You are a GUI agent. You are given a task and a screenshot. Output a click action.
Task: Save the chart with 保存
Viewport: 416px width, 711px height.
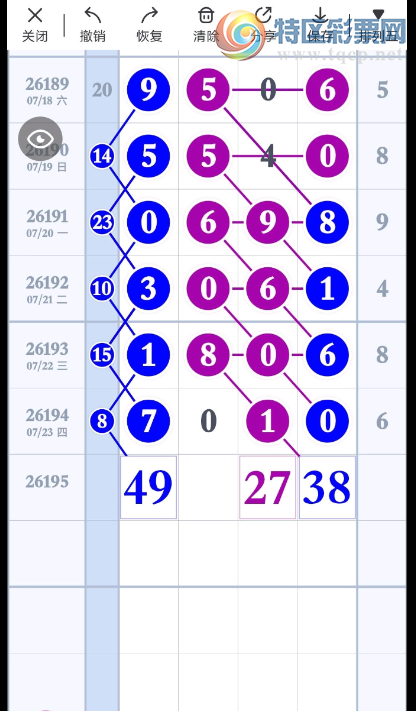(x=320, y=25)
